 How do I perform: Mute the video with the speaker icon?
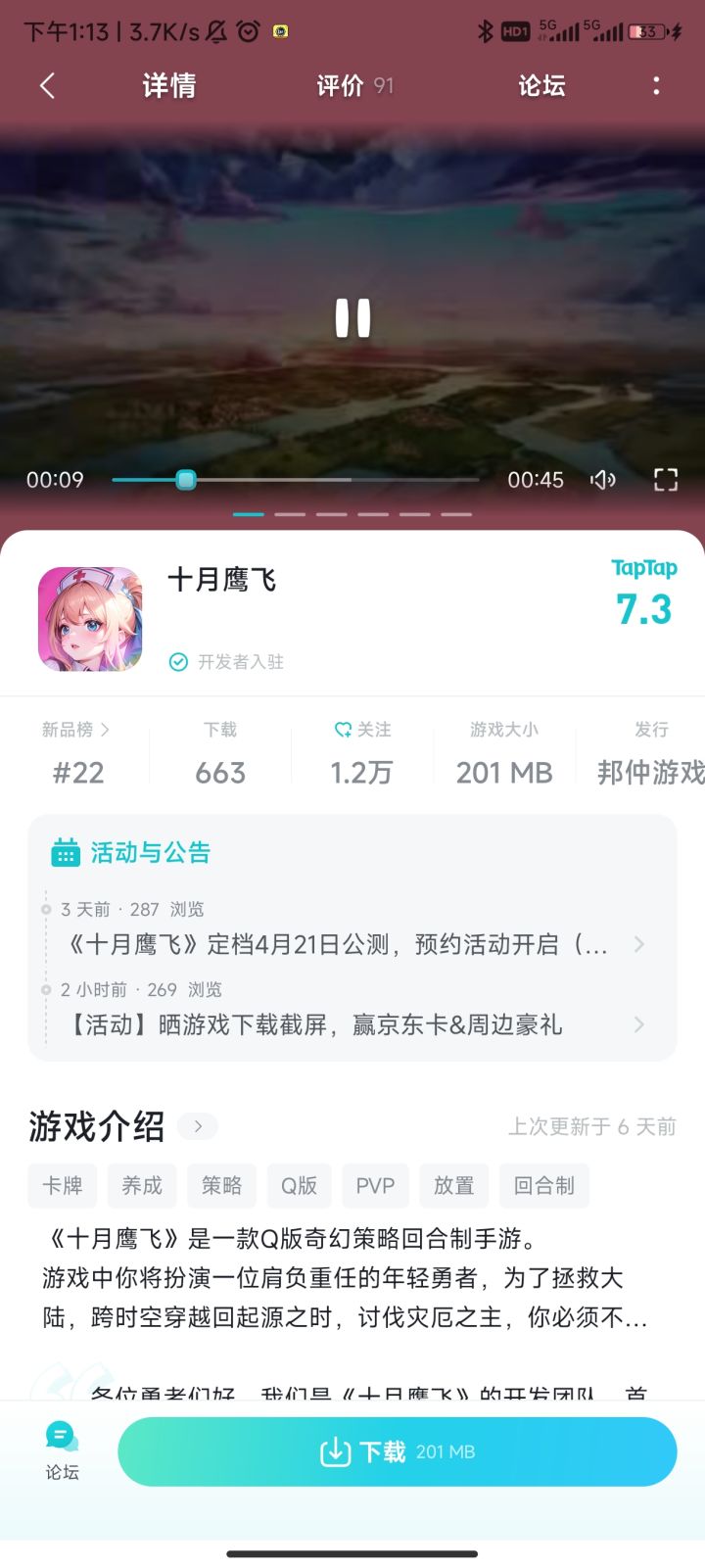click(x=603, y=479)
